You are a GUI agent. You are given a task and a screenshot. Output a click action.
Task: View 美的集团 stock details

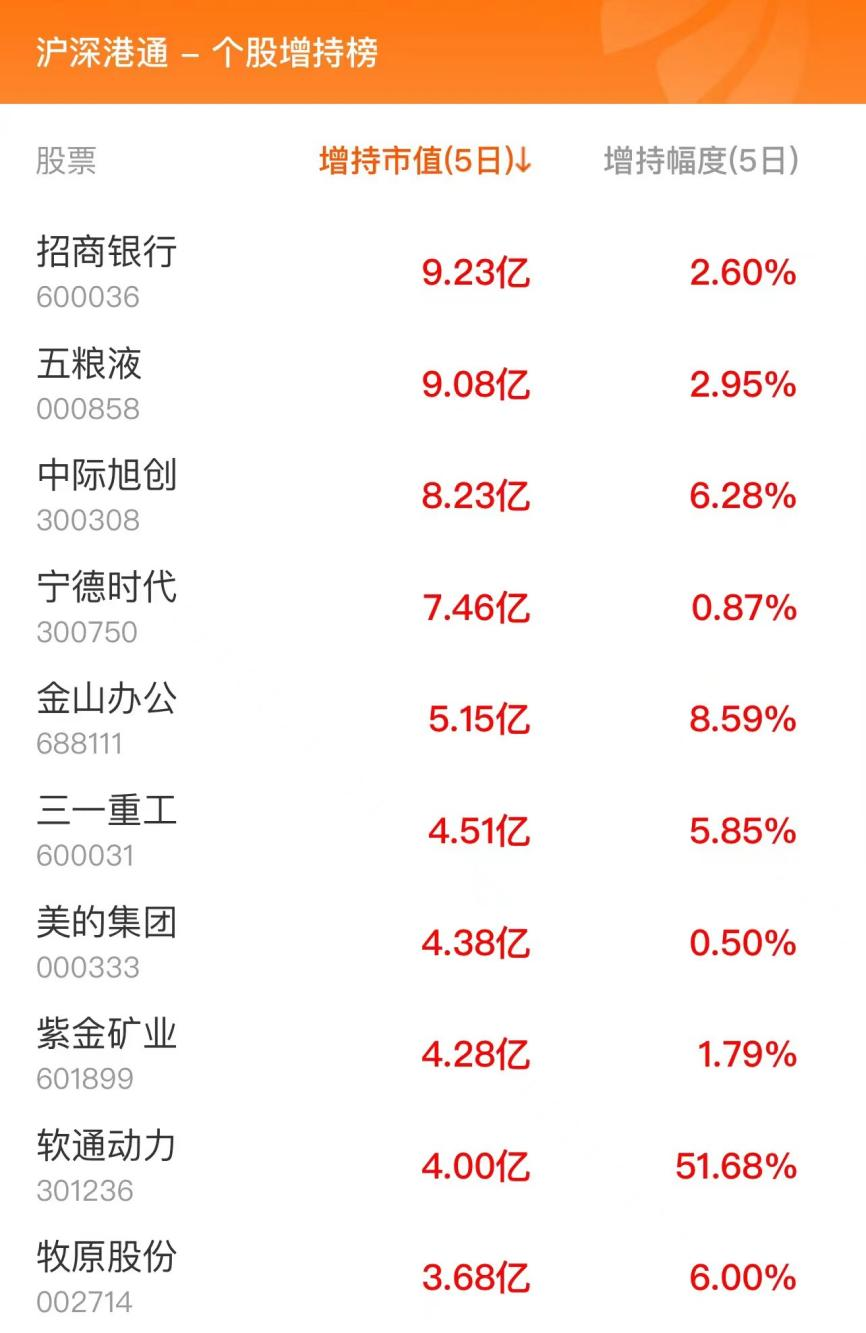pos(107,923)
